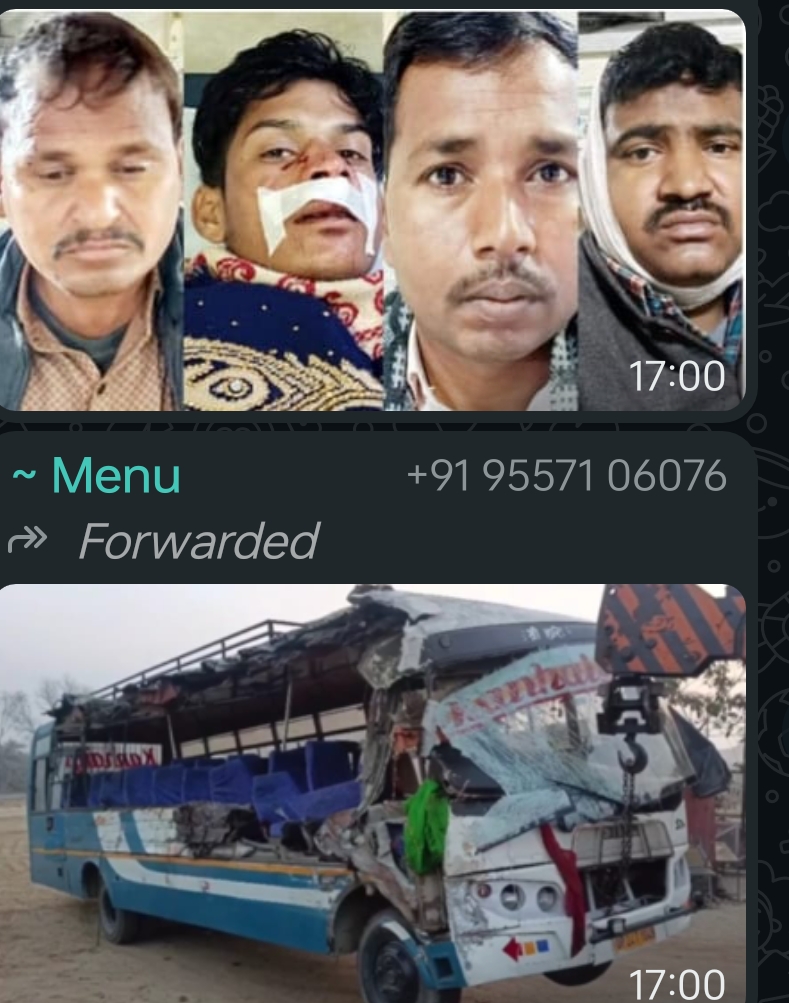Open the four-faces collage image message
The height and width of the screenshot is (1003, 789).
point(372,210)
